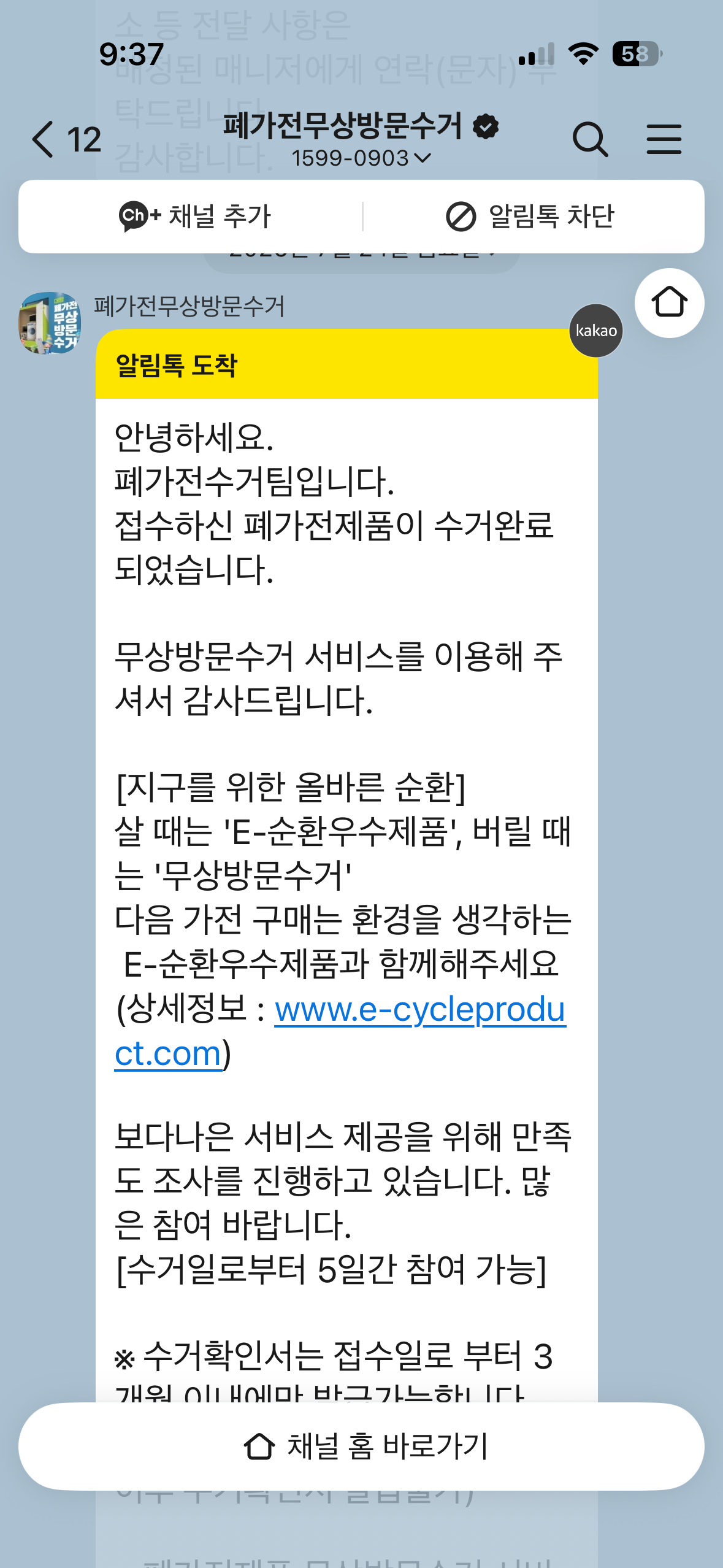Image resolution: width=723 pixels, height=1568 pixels.
Task: Open 폐가전무상방문수거 profile picture
Action: pos(50,323)
